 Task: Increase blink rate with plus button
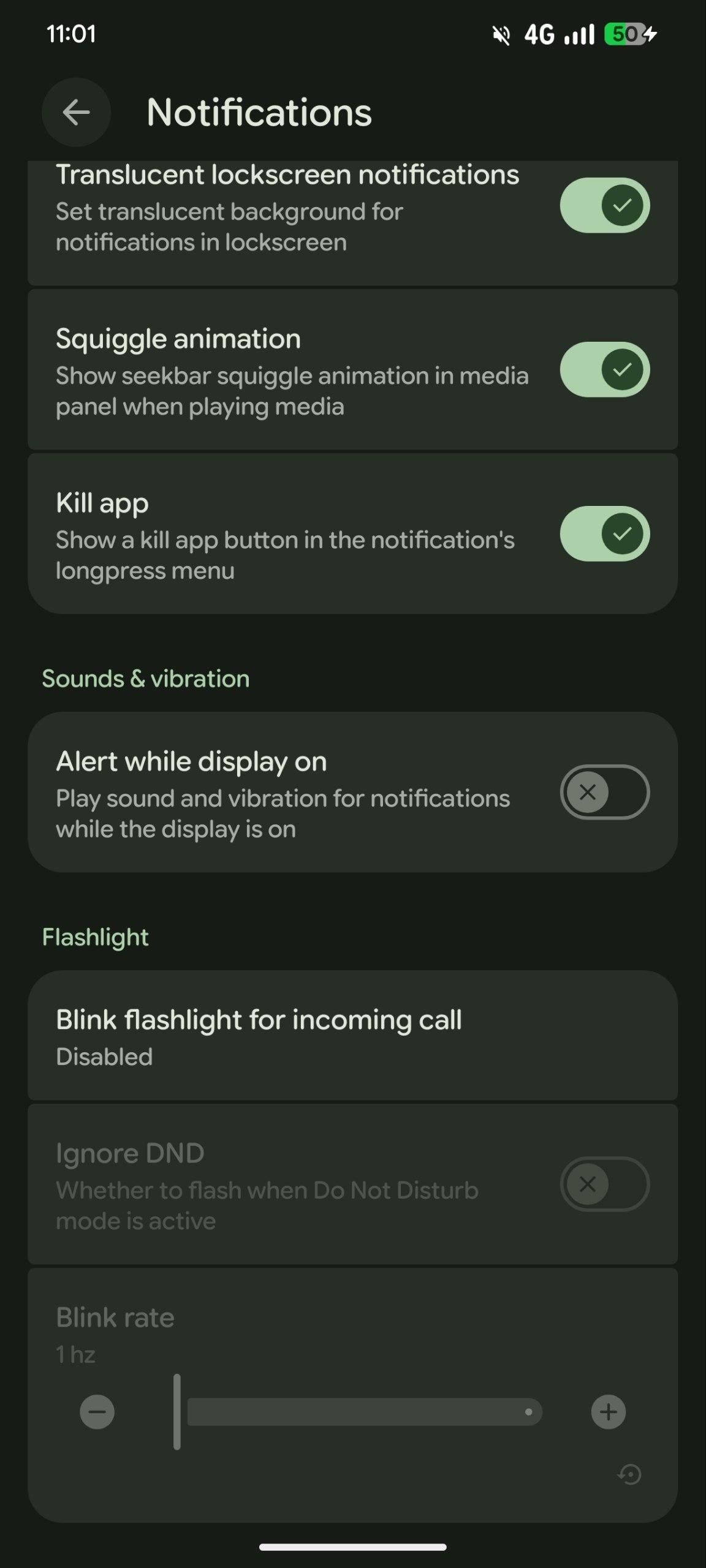(x=608, y=1412)
